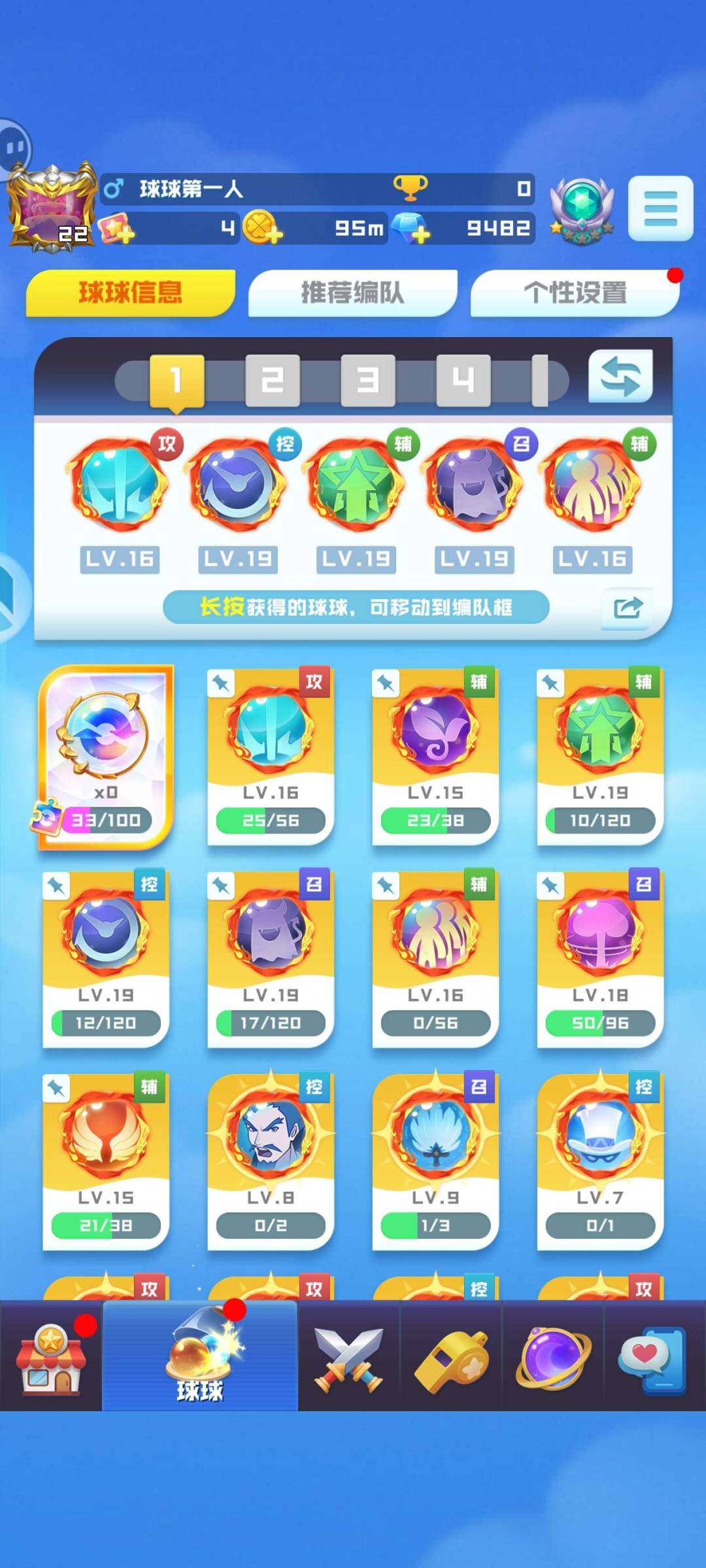
Task: Select team slot 3
Action: click(367, 380)
